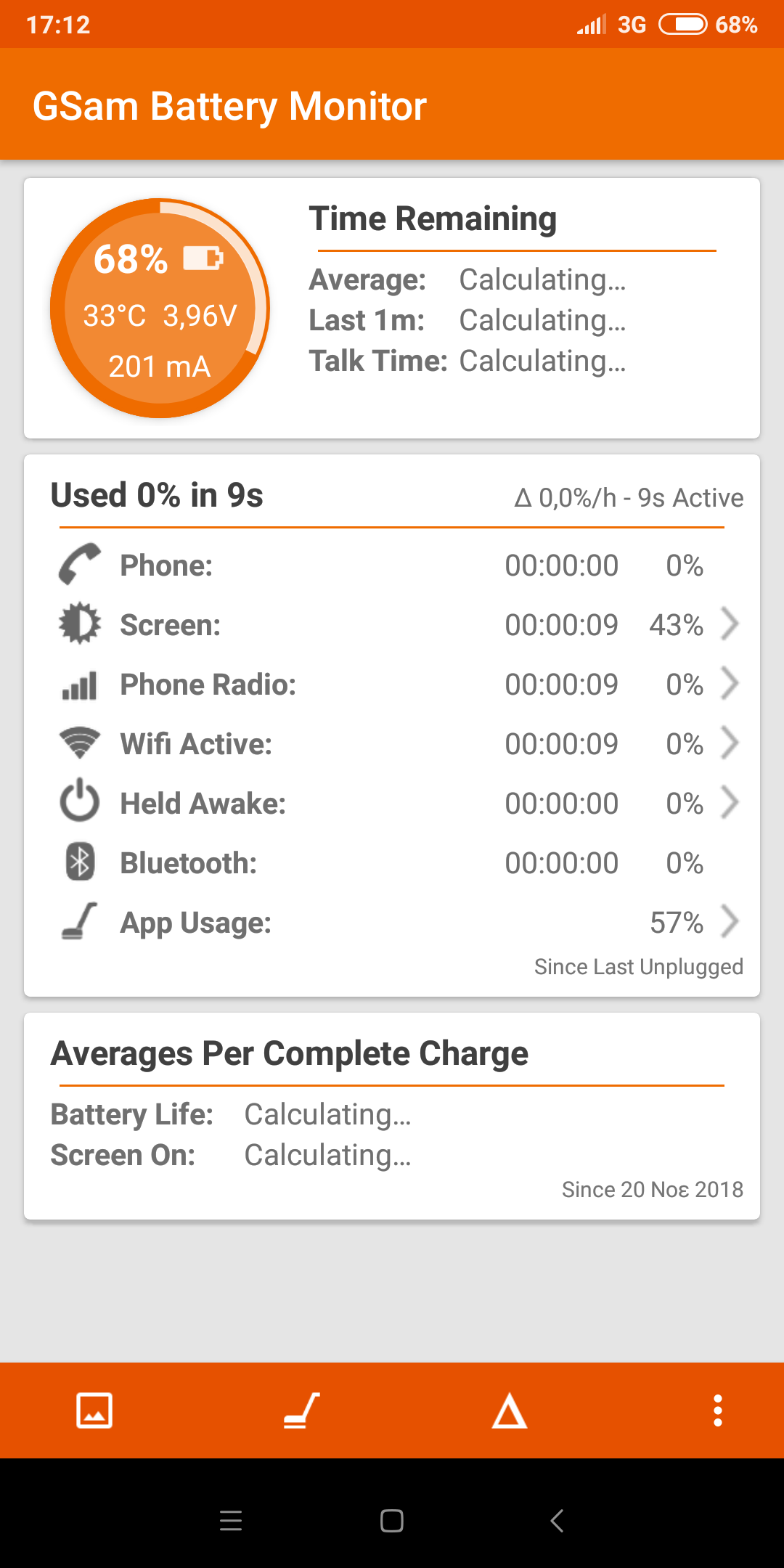Open the overflow menu
The image size is (784, 1568).
717,1410
